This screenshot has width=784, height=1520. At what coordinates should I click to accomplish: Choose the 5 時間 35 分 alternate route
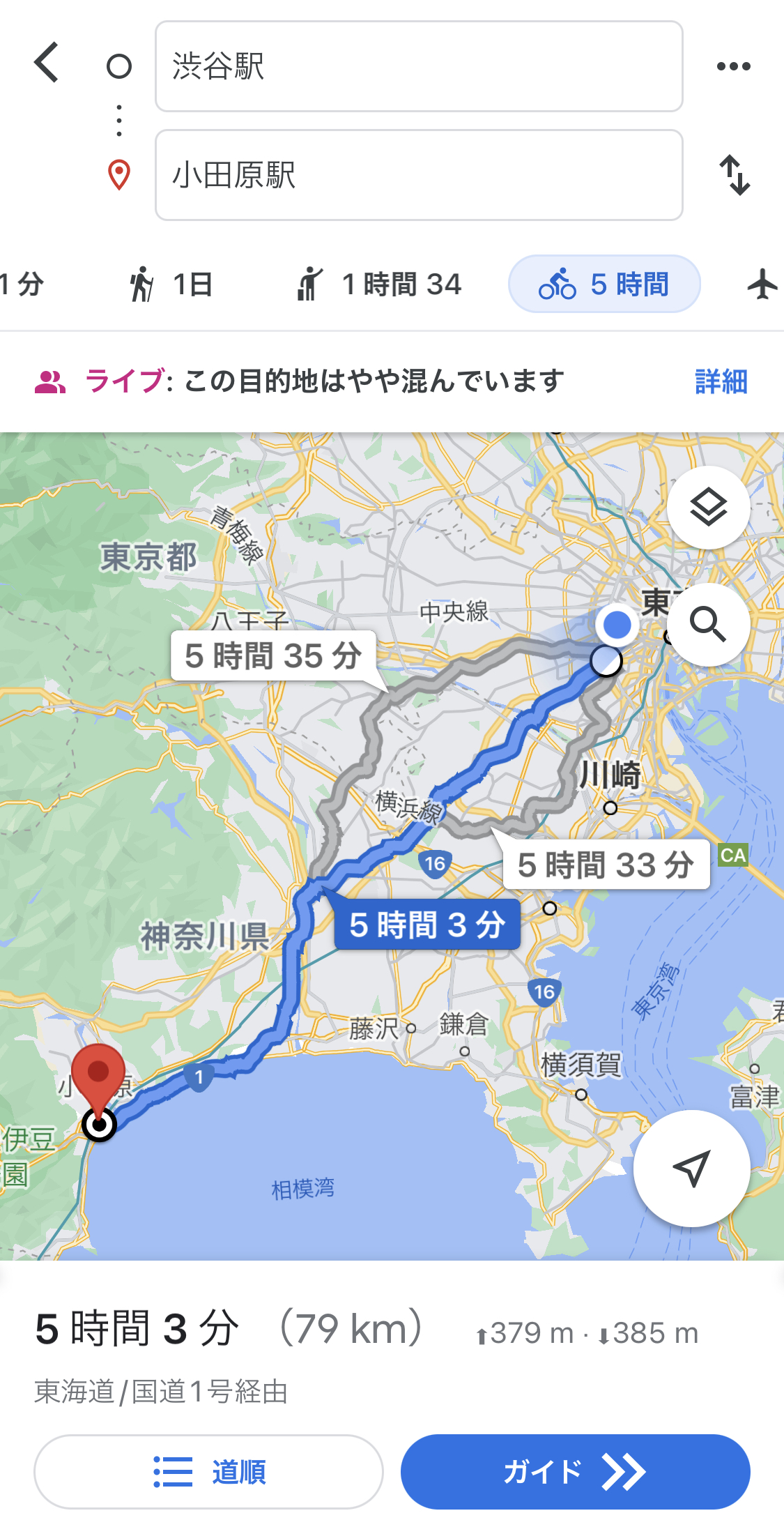pos(274,655)
